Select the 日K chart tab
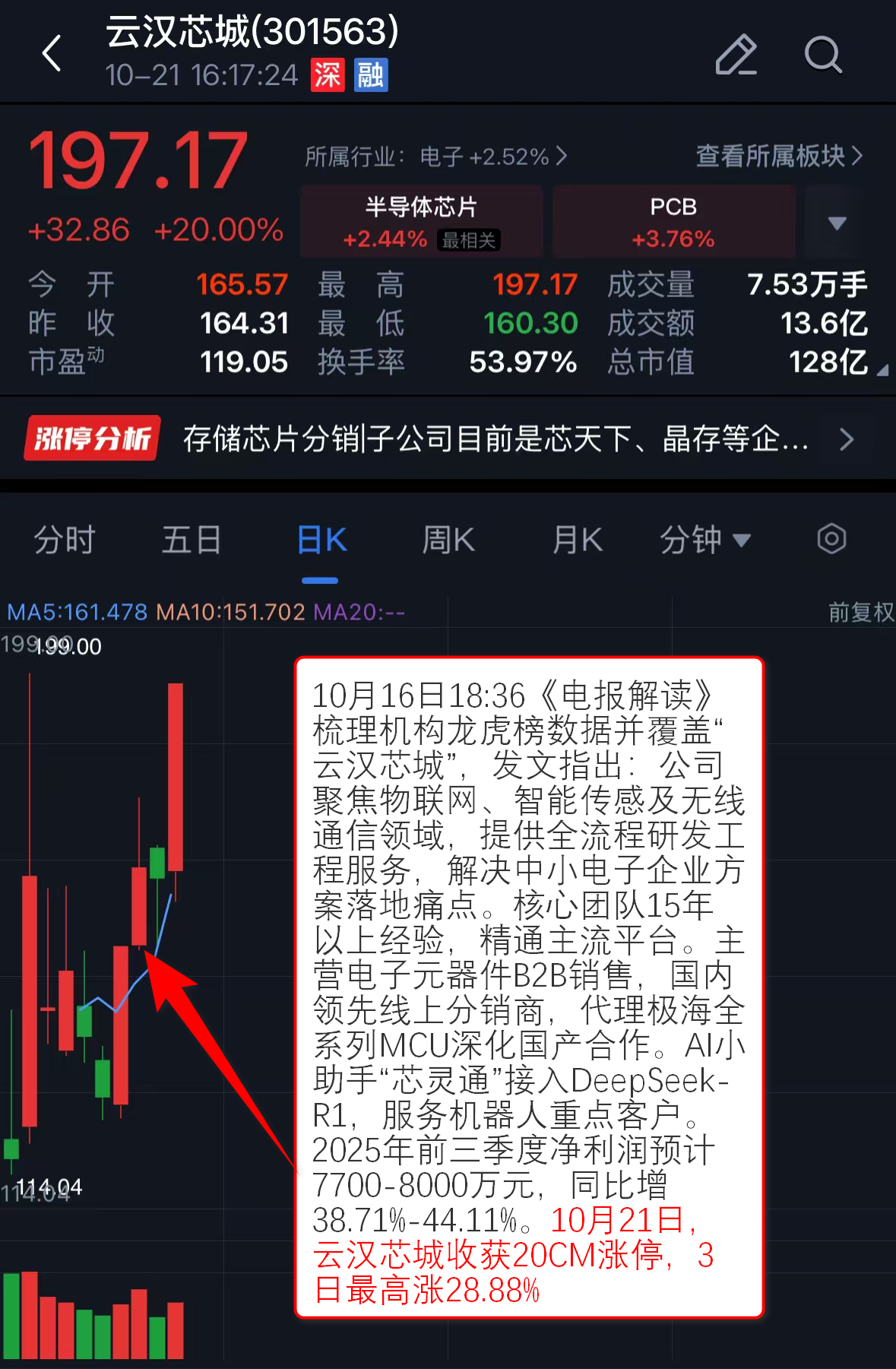The width and height of the screenshot is (896, 1369). (x=321, y=540)
